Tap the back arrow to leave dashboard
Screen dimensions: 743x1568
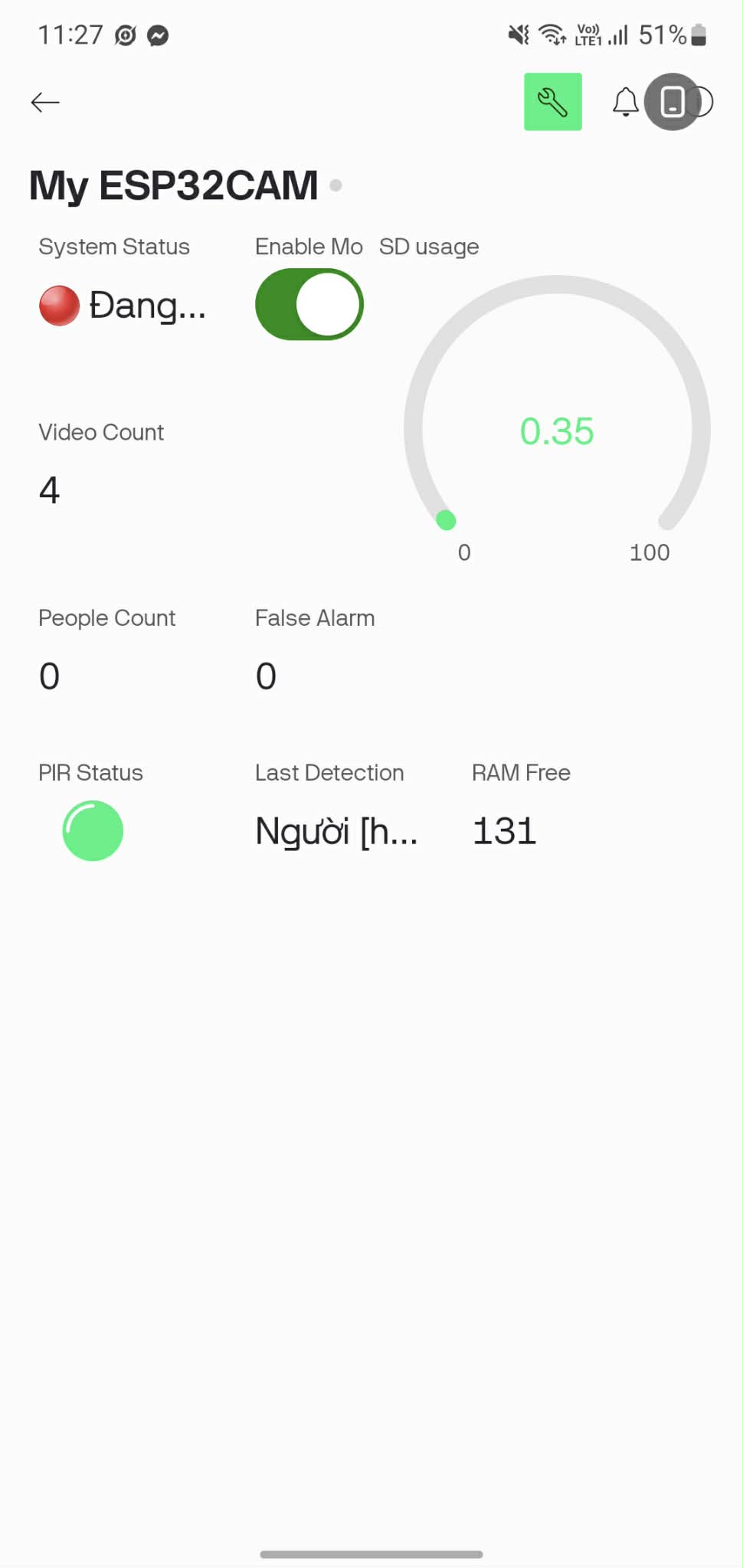[x=45, y=101]
